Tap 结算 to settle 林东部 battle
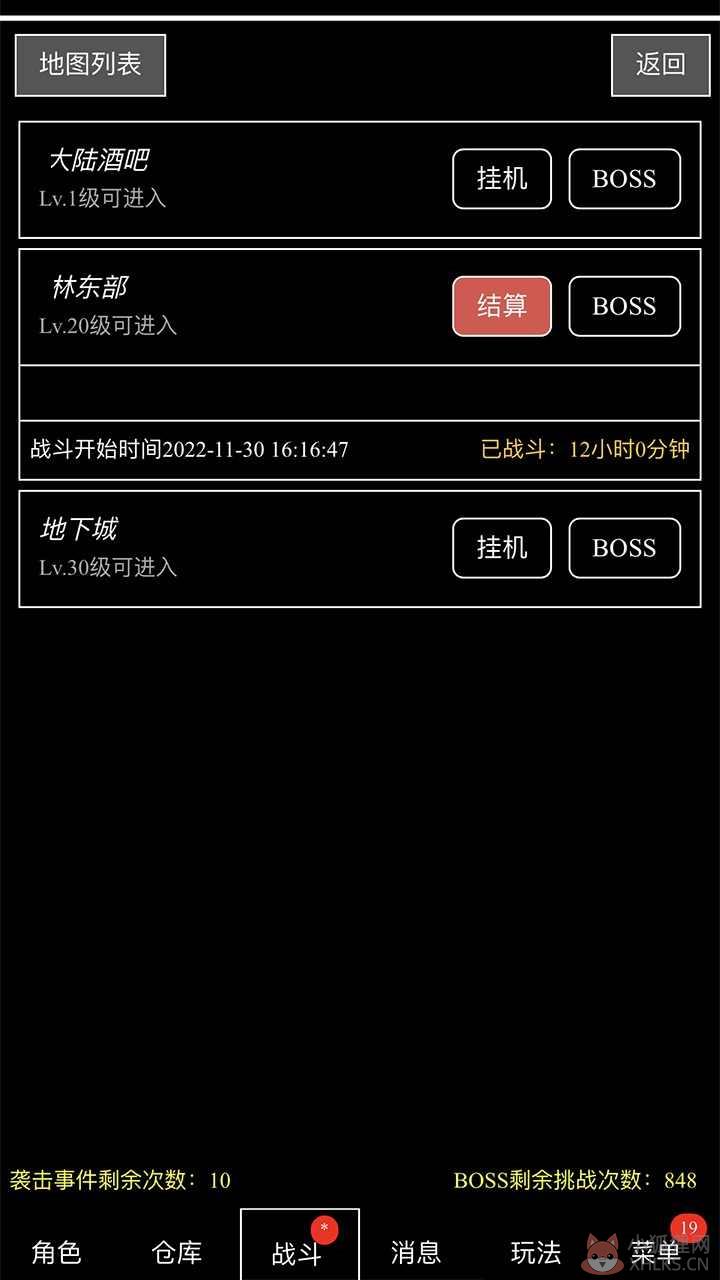This screenshot has height=1280, width=720. point(502,306)
